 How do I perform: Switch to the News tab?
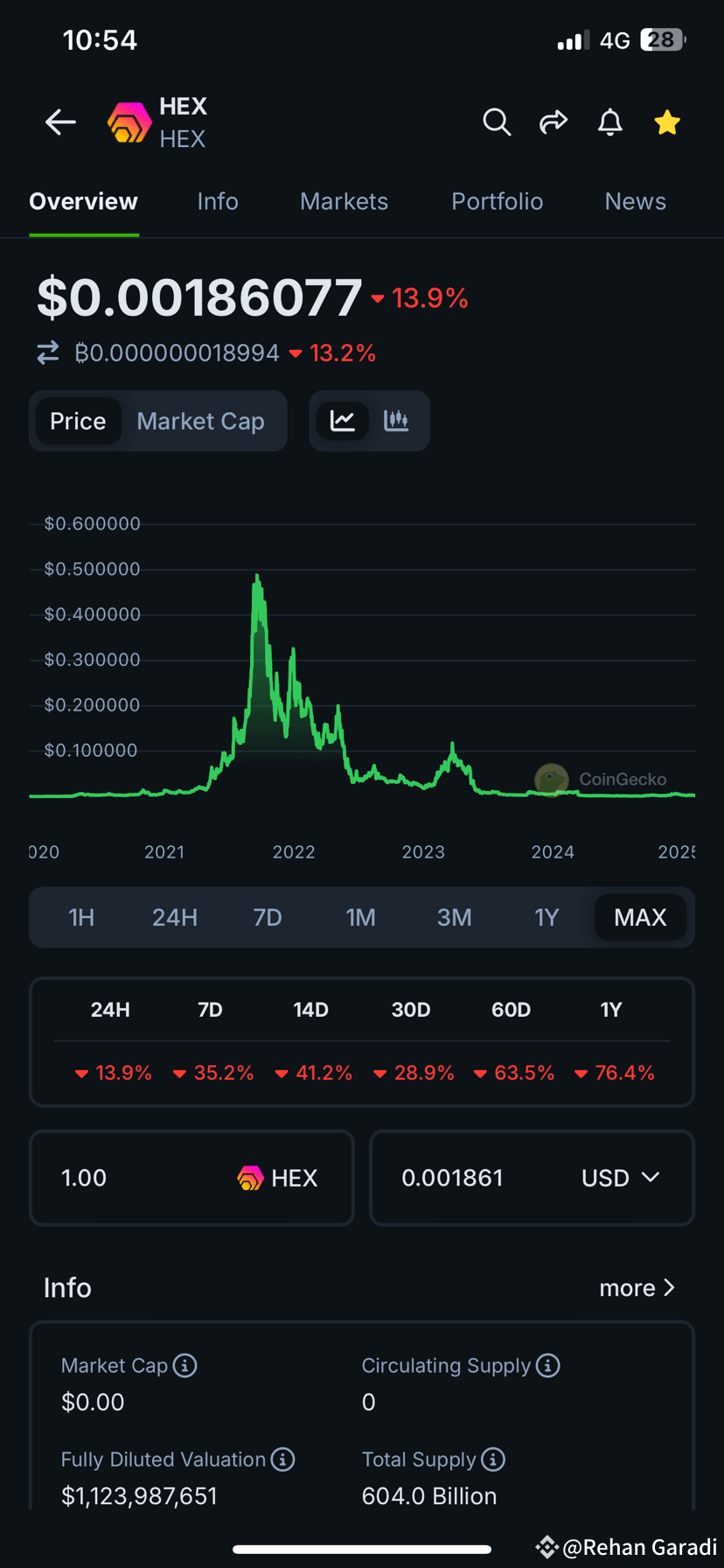[635, 201]
